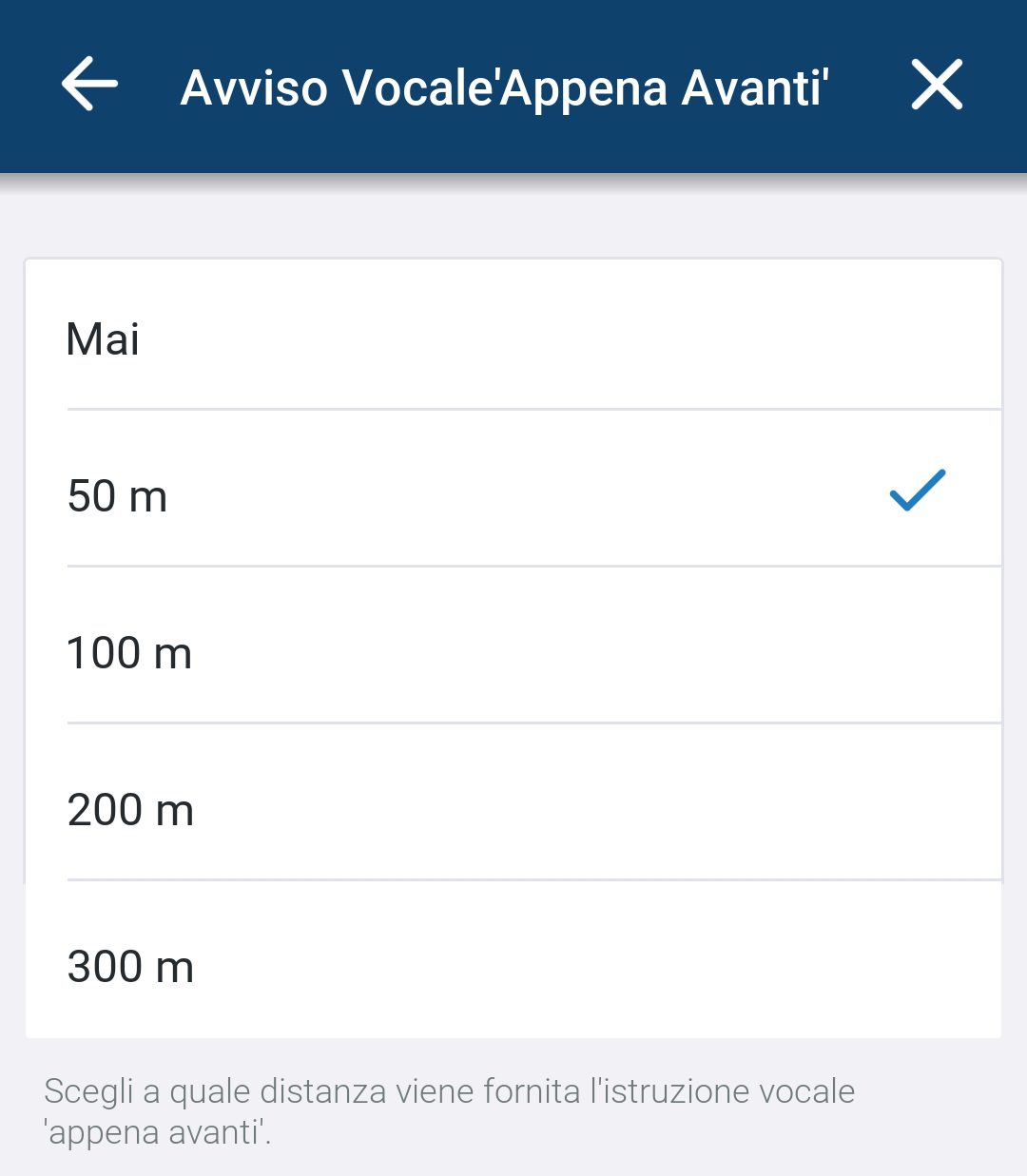The height and width of the screenshot is (1176, 1027).
Task: Set the distance to 100 m
Action: point(513,651)
